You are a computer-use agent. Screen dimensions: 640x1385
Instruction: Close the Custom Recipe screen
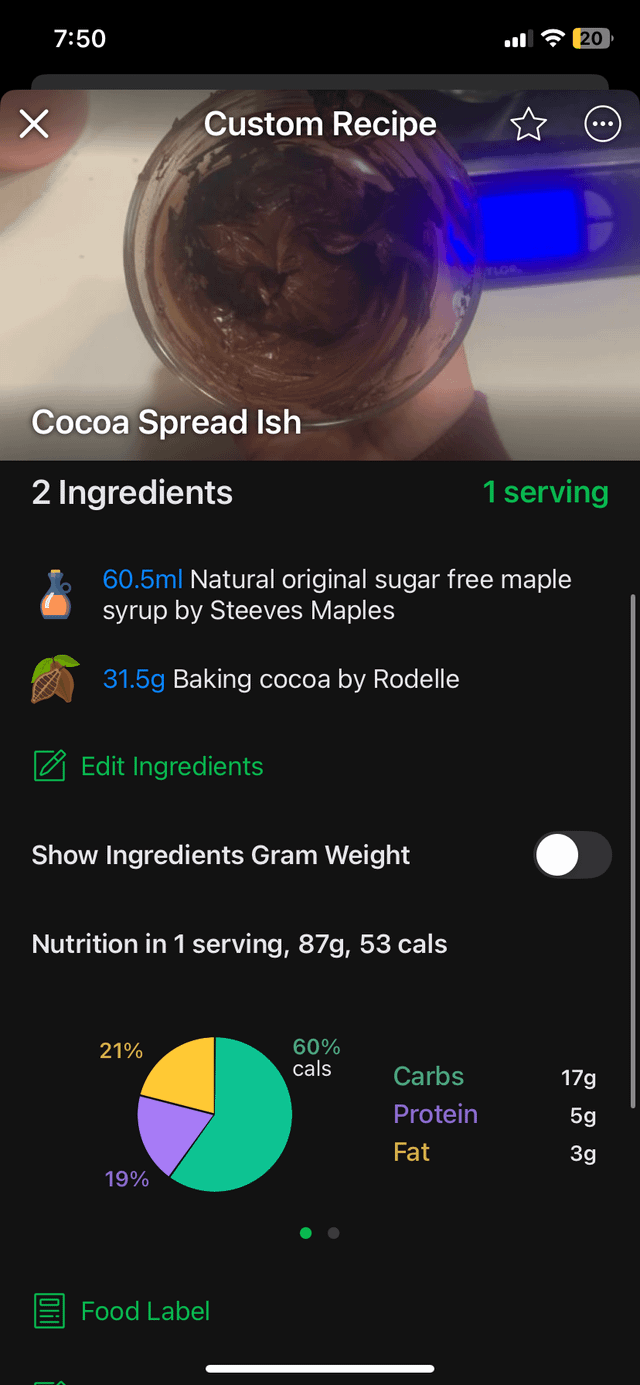tap(34, 125)
